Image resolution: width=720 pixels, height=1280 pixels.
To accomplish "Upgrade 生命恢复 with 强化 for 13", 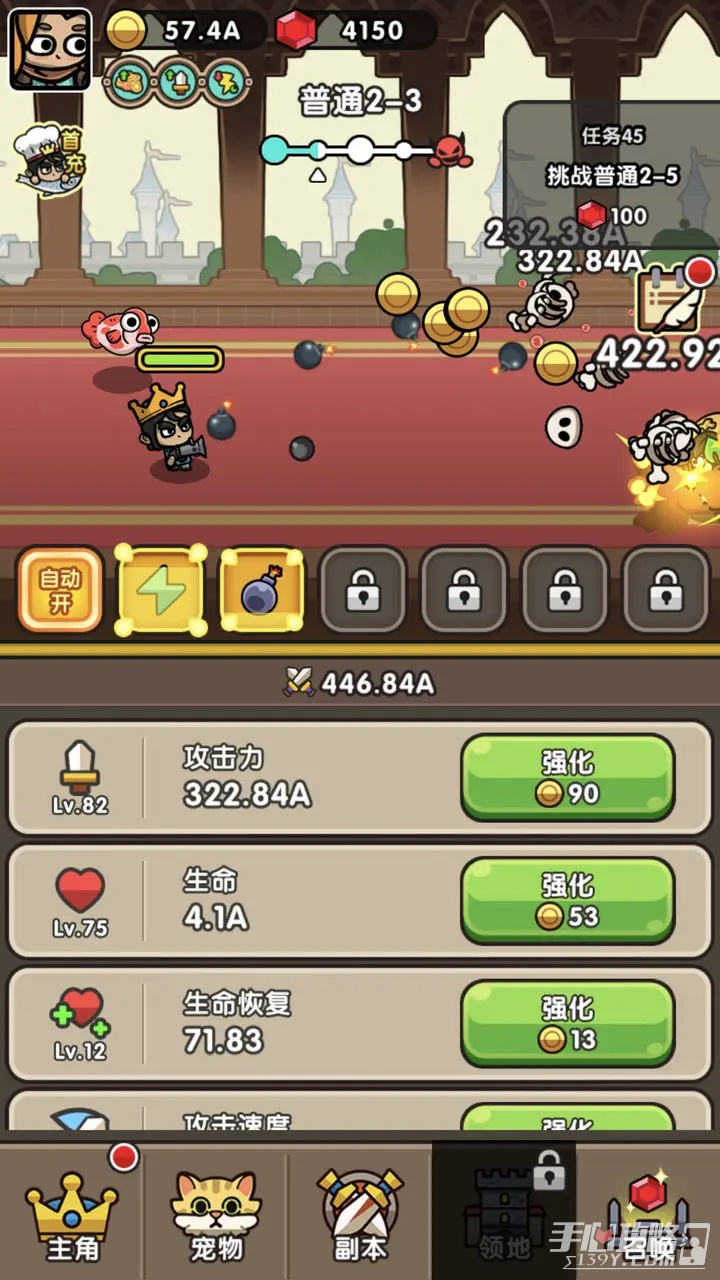I will click(x=567, y=1024).
